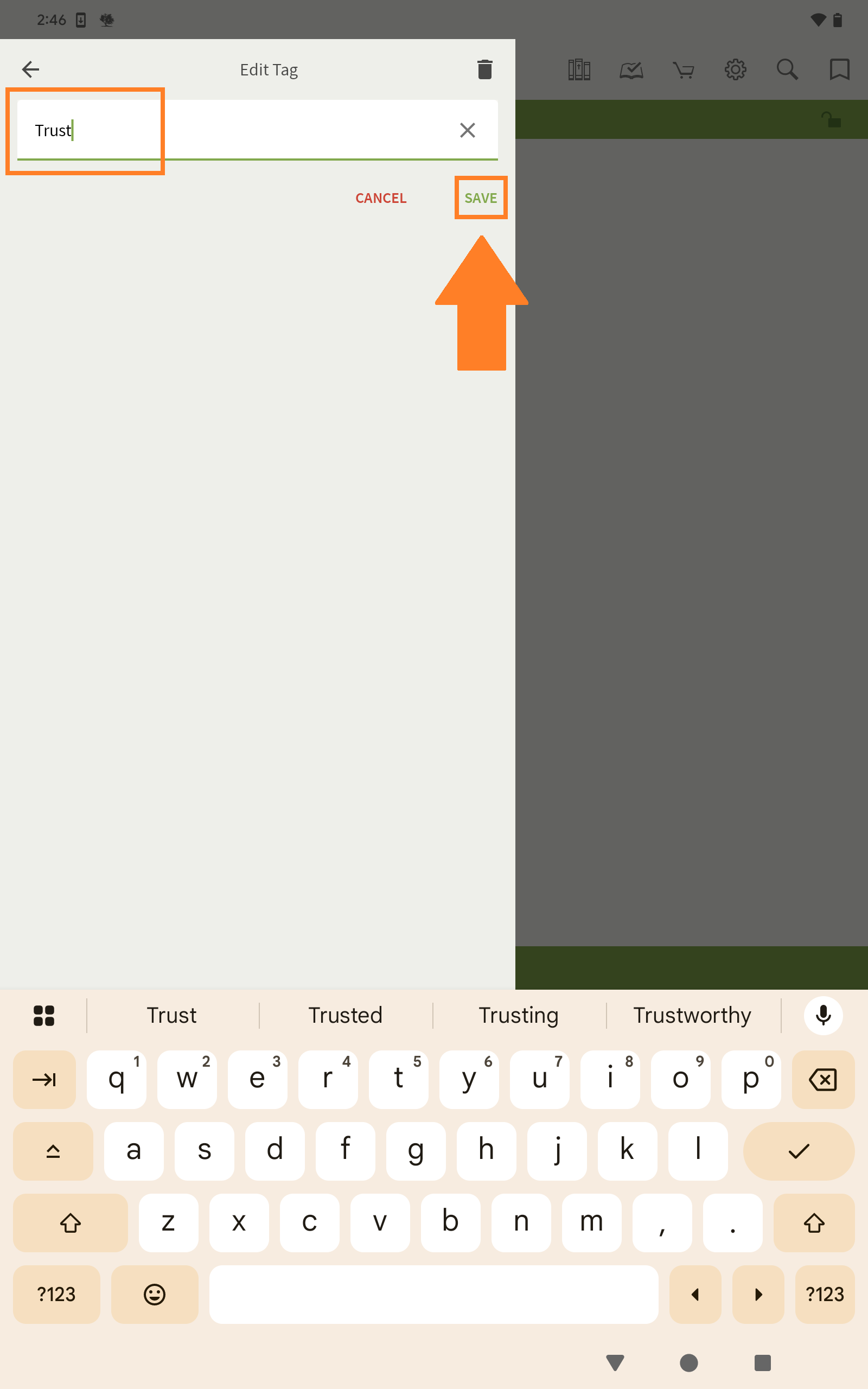Open the bookmark icon in toolbar
Viewport: 868px width, 1389px height.
coord(839,69)
